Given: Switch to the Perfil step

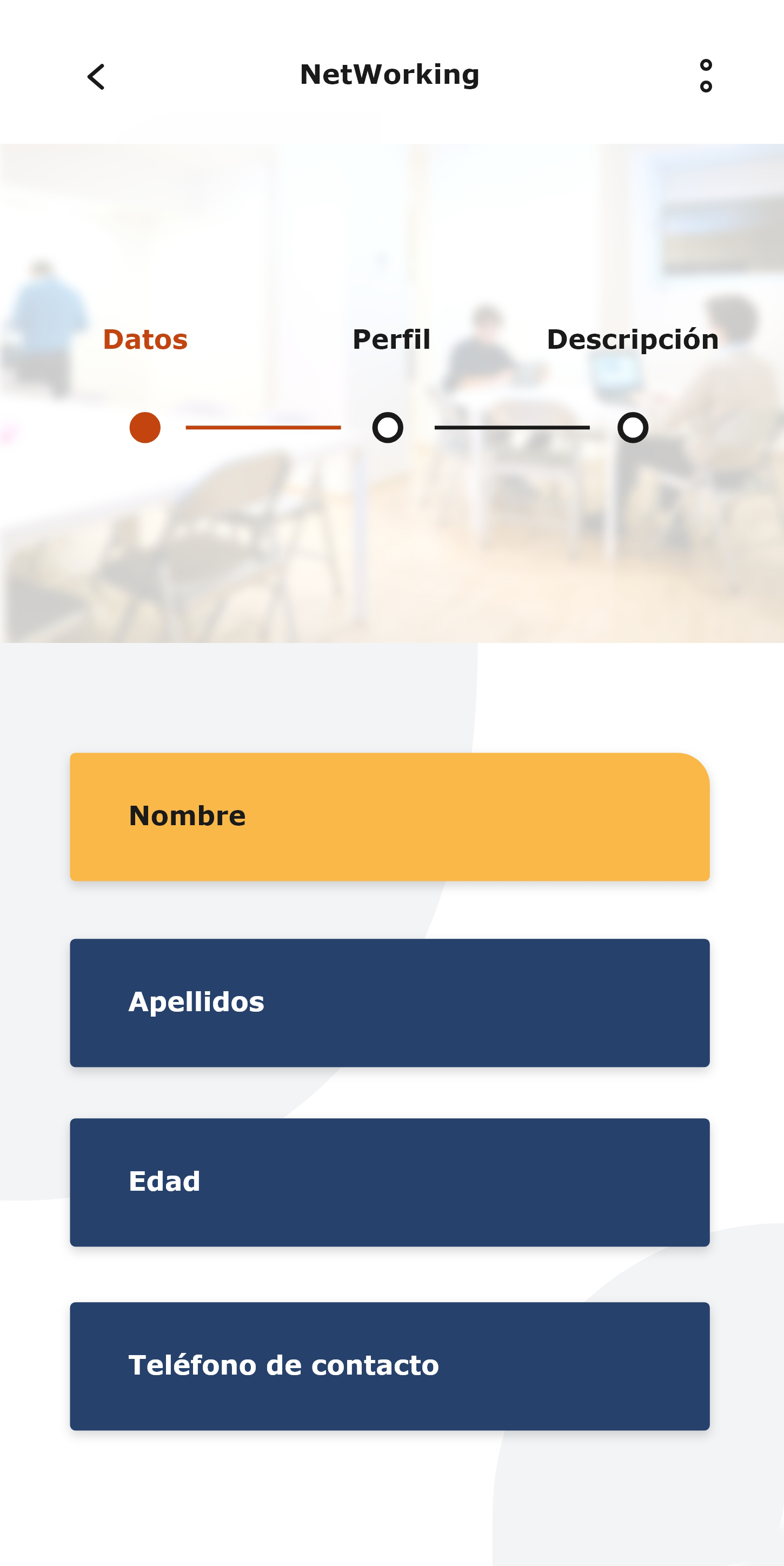Looking at the screenshot, I should pos(391,340).
